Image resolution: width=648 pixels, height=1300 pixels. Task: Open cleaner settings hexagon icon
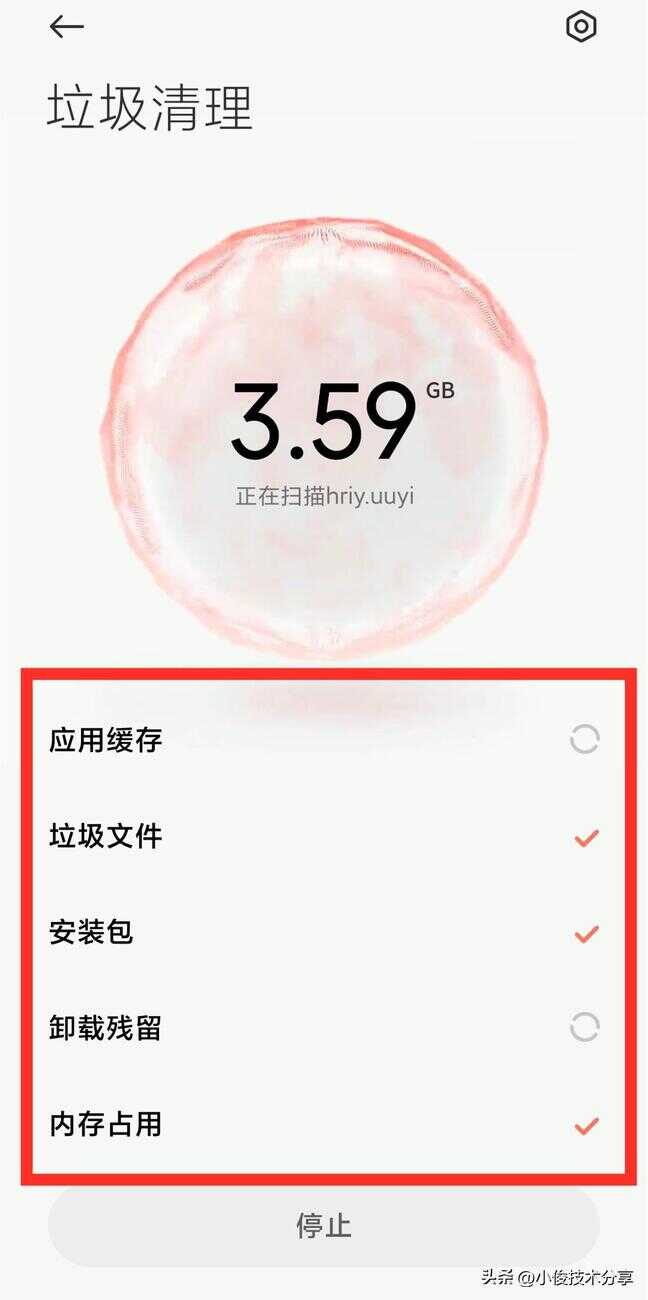pos(581,27)
